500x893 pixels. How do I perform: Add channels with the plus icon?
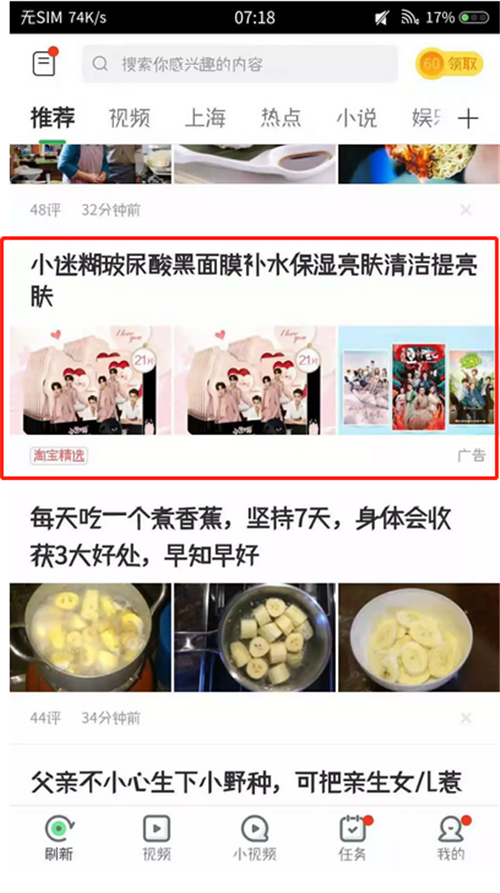[x=468, y=118]
